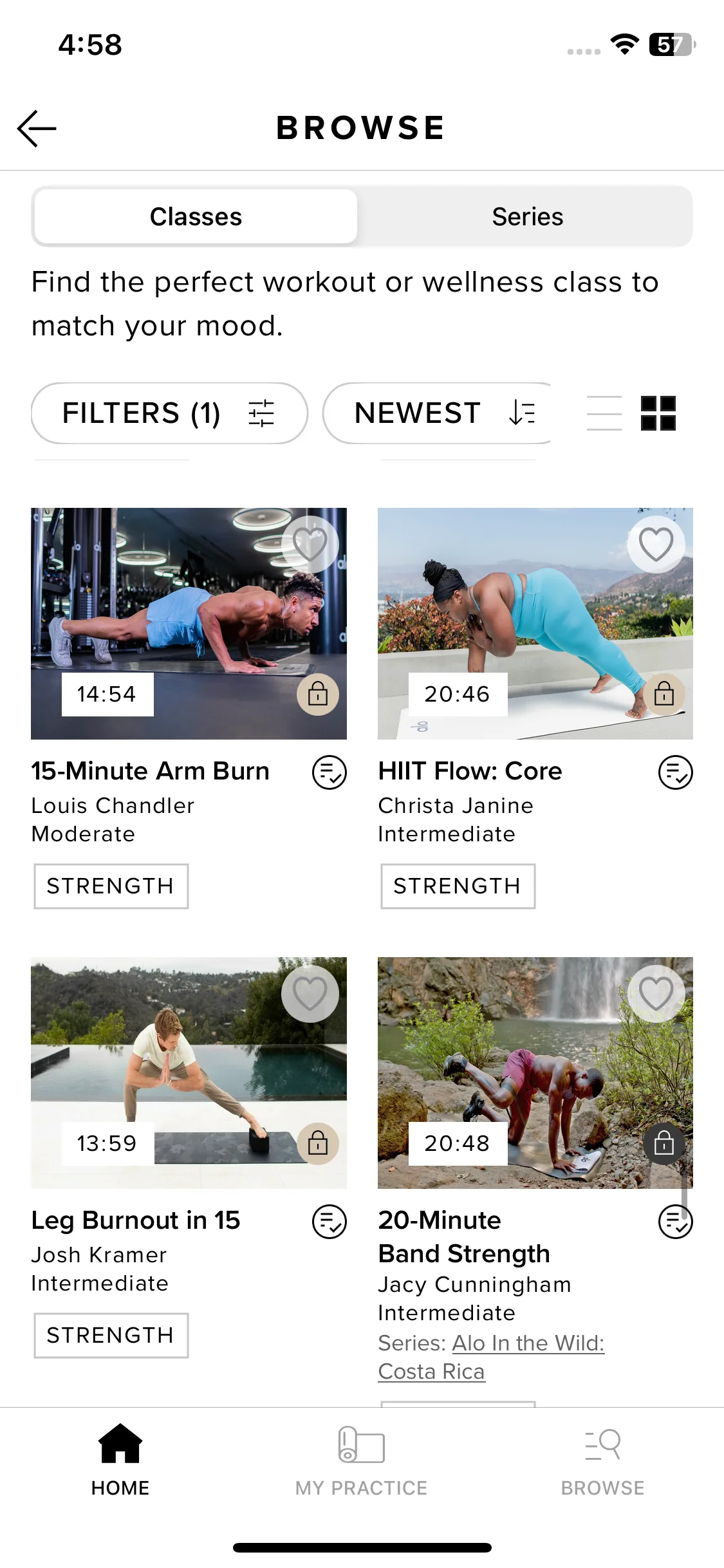Change sort order from Newest
The width and height of the screenshot is (724, 1568).
438,413
